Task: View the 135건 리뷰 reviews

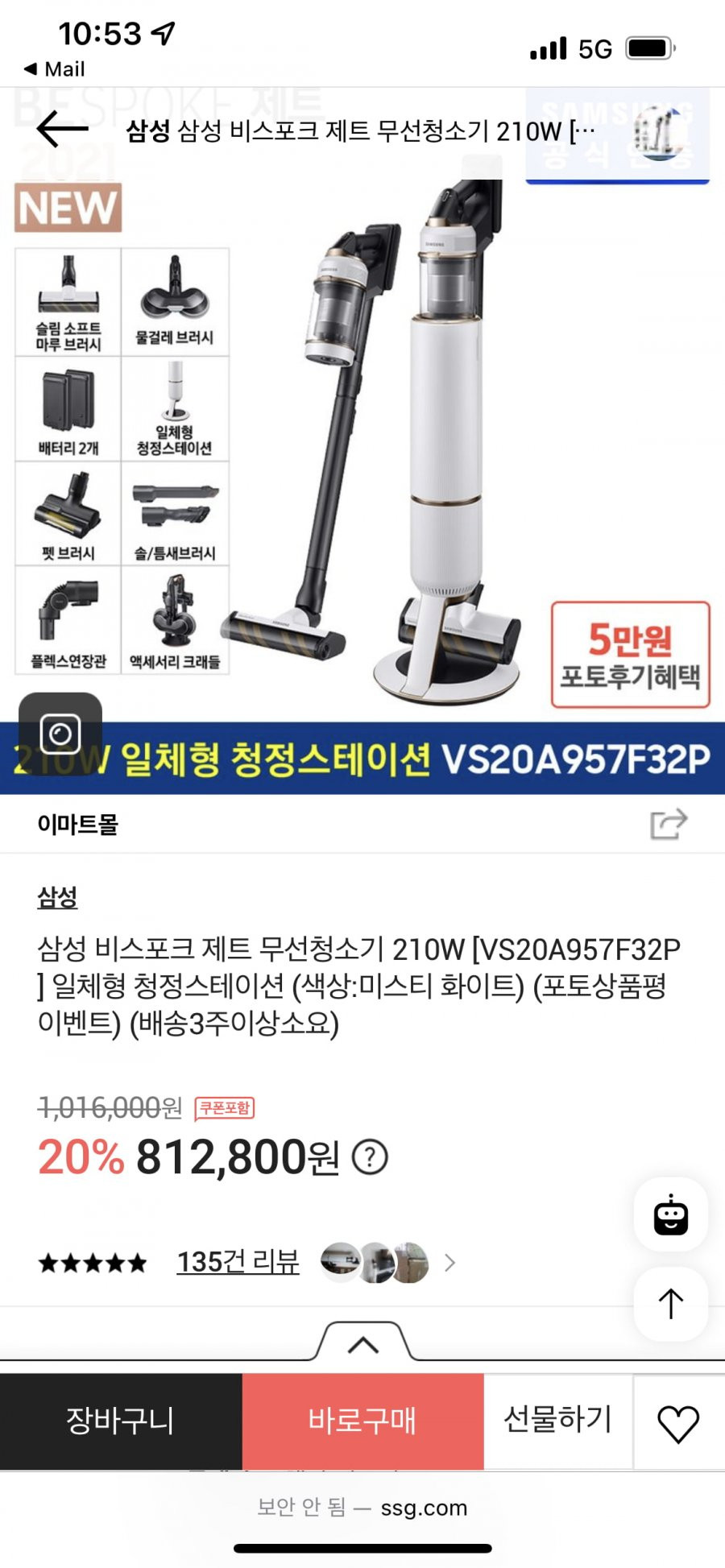Action: pyautogui.click(x=238, y=1261)
